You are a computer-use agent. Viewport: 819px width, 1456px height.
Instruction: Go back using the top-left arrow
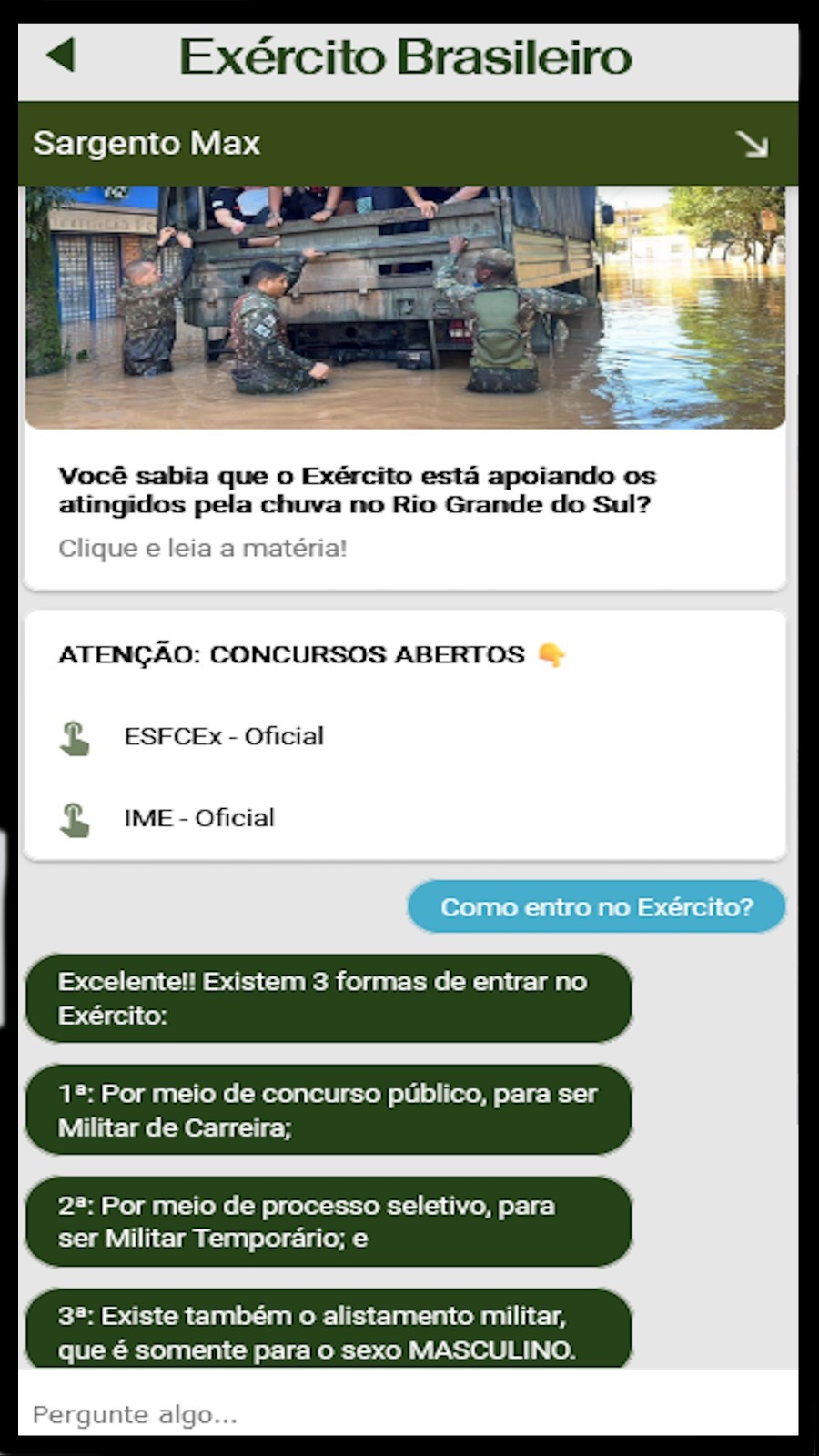60,56
